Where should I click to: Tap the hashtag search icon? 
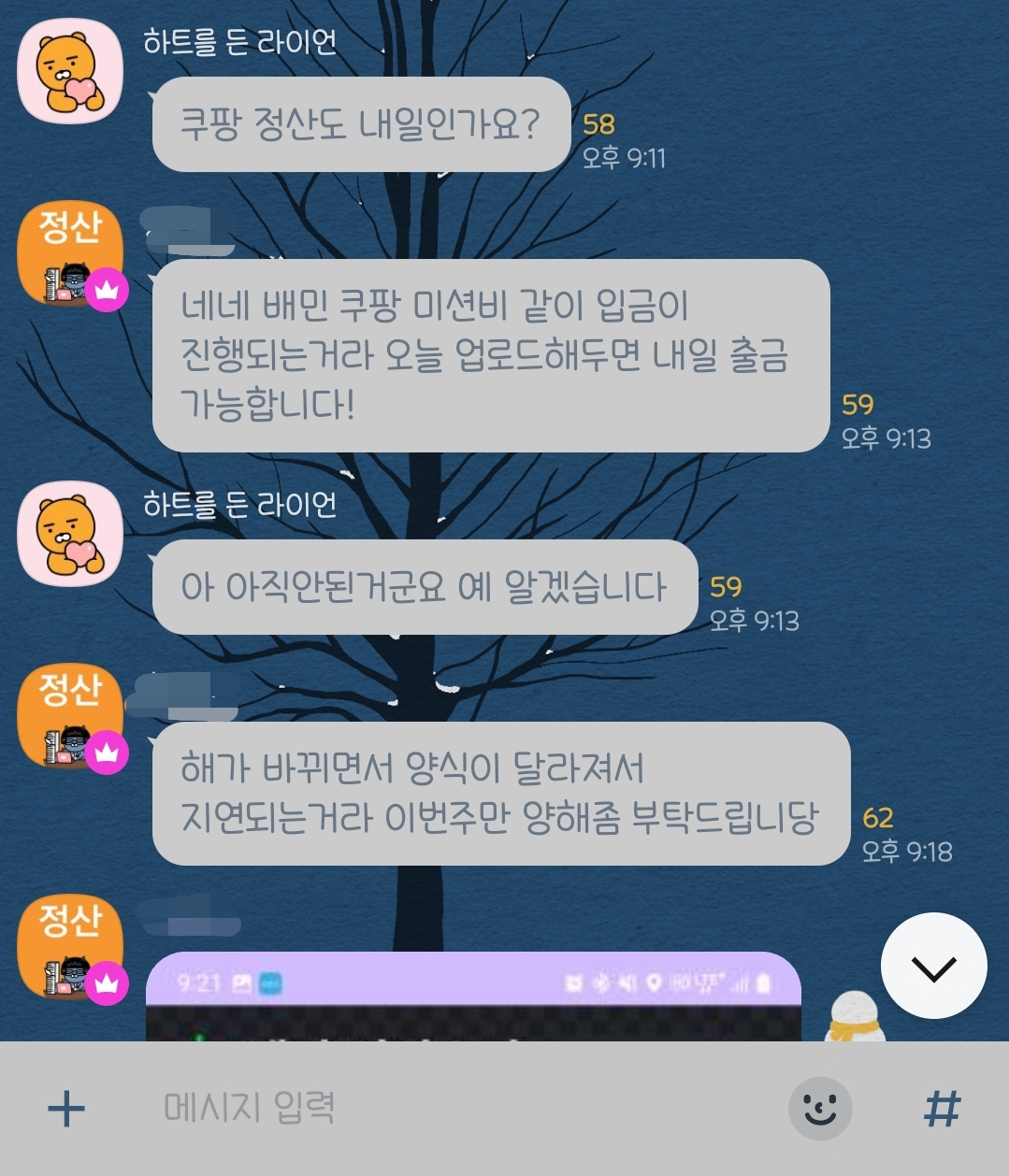pyautogui.click(x=942, y=1109)
